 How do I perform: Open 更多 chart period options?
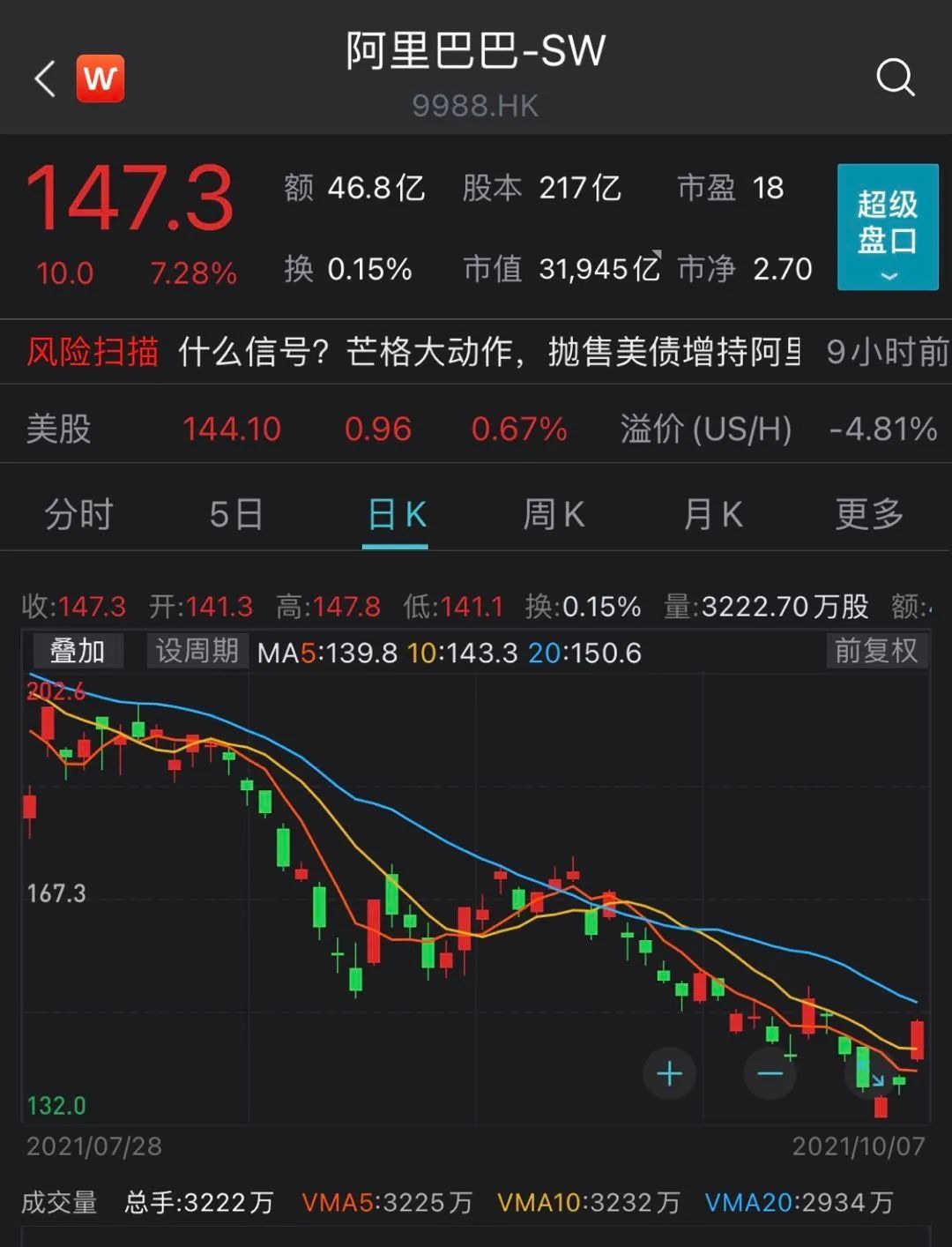click(x=869, y=514)
